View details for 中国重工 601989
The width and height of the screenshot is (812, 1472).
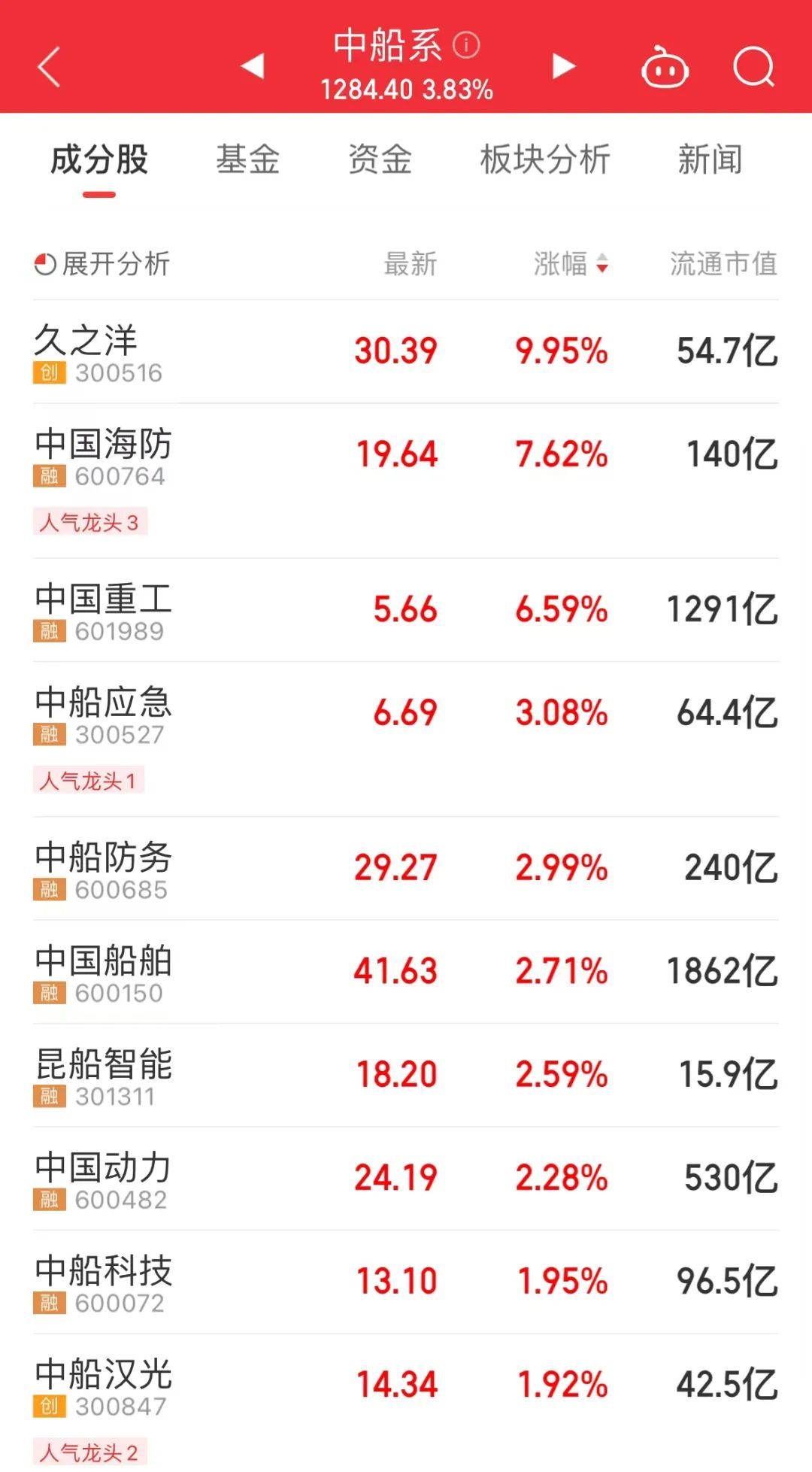point(406,610)
